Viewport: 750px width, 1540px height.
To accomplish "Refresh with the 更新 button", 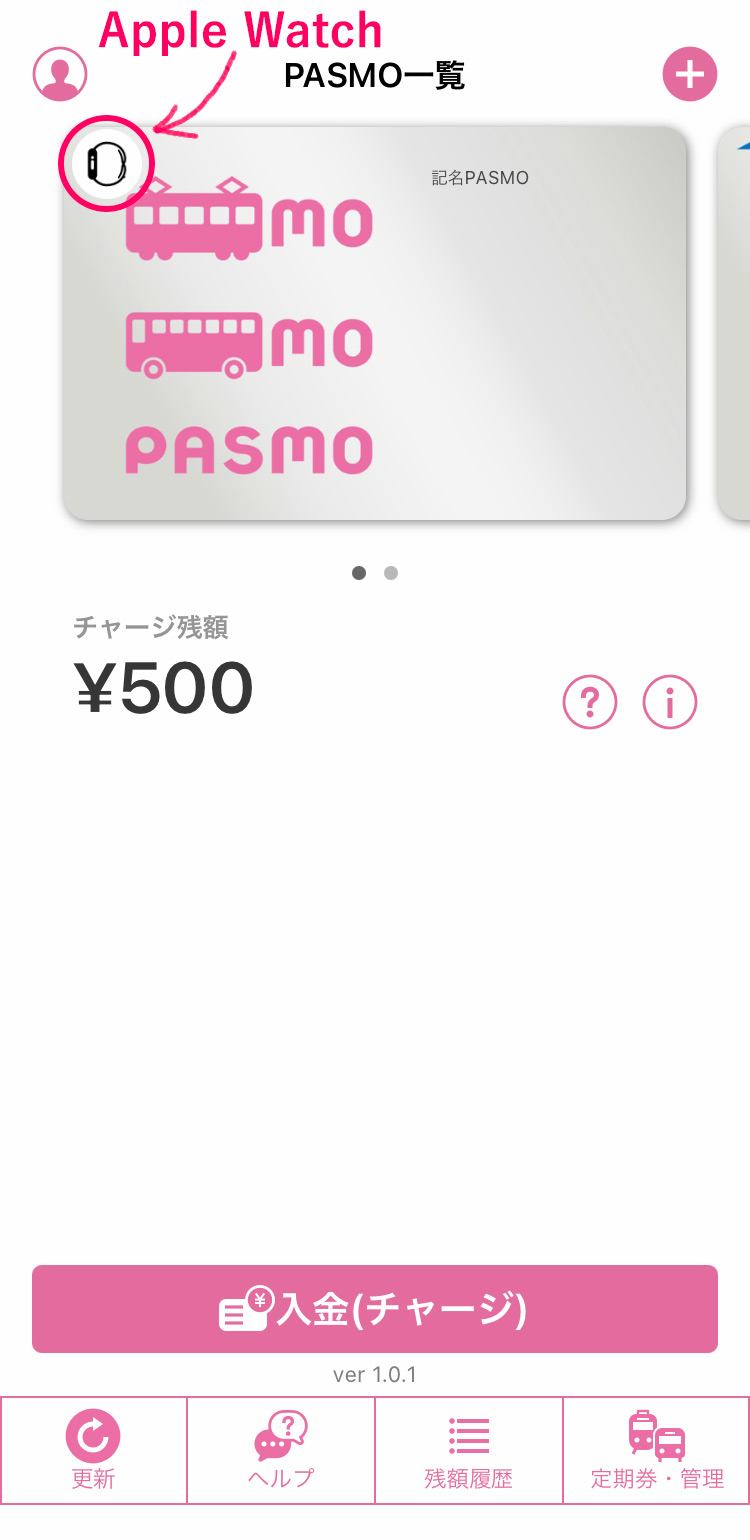I will [94, 1450].
